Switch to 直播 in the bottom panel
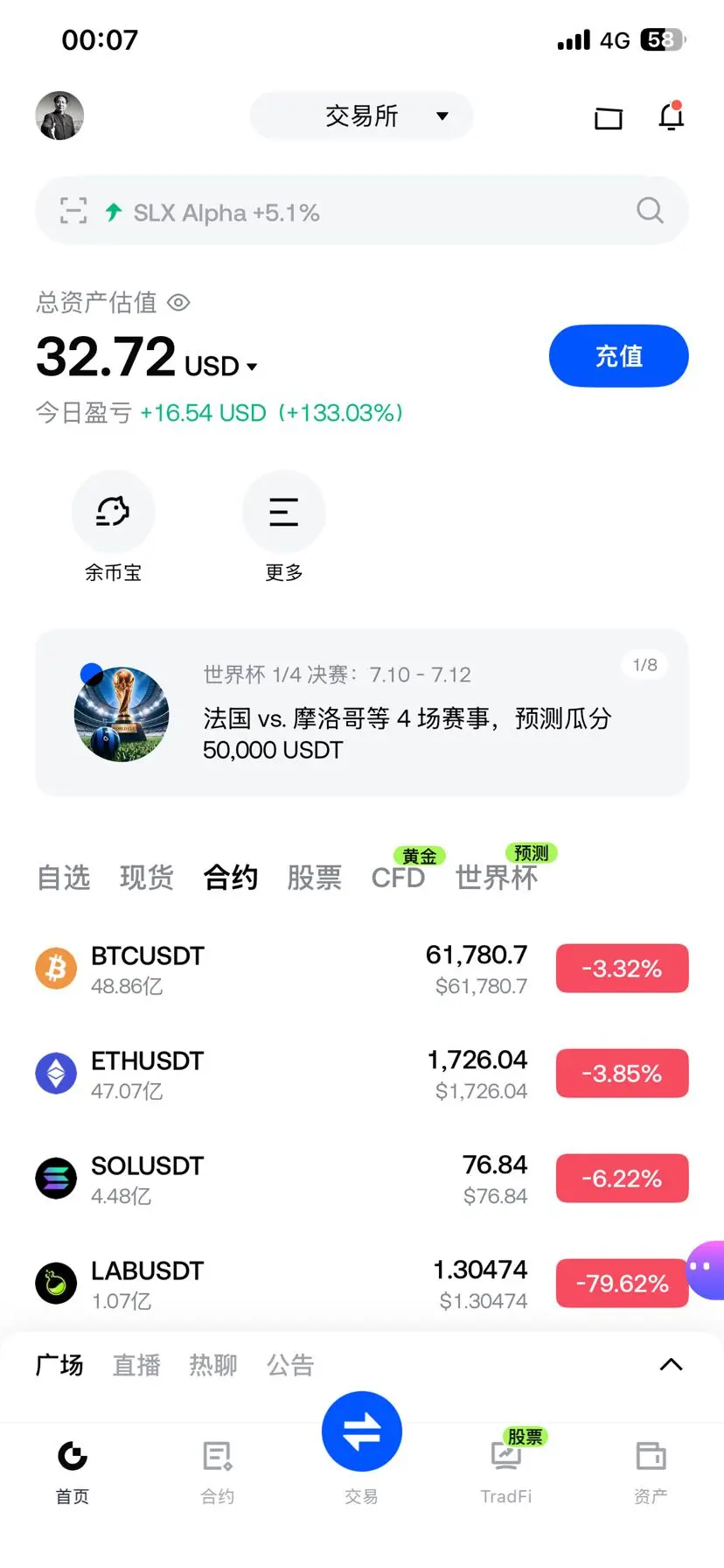Image resolution: width=724 pixels, height=1568 pixels. point(136,1365)
